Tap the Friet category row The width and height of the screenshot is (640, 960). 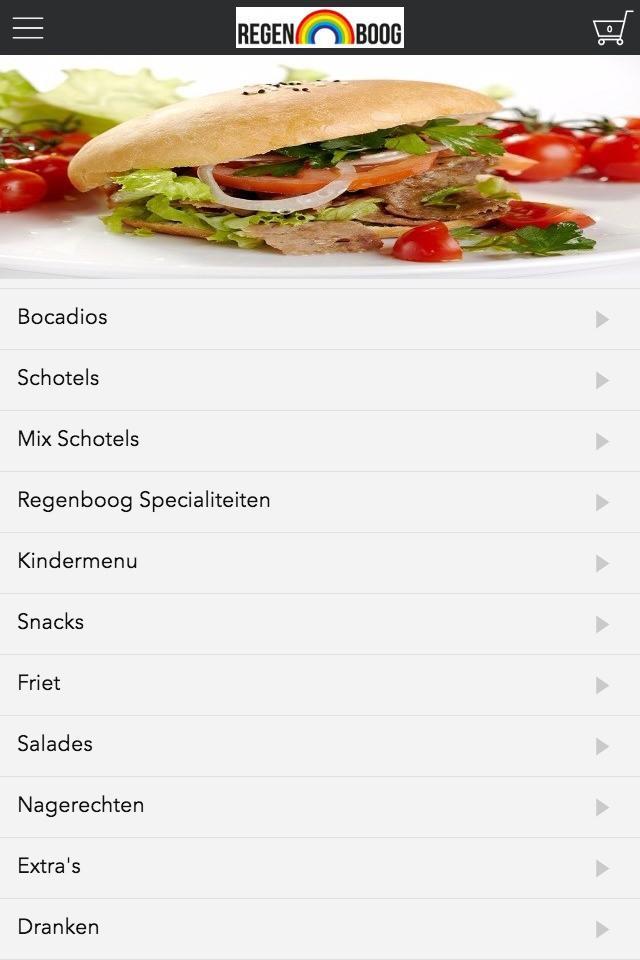pos(320,684)
